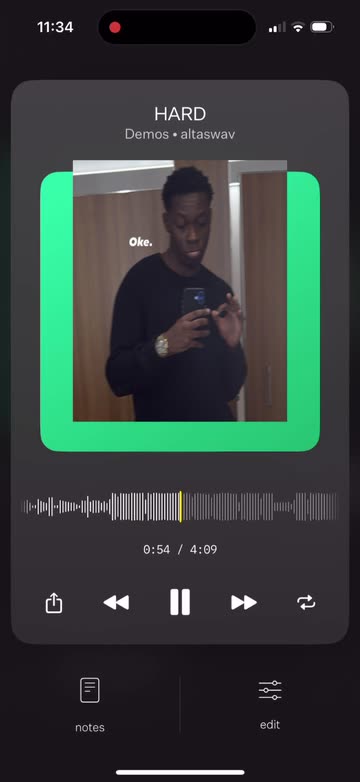This screenshot has width=360, height=782.
Task: Fast forward the current track
Action: (x=244, y=602)
